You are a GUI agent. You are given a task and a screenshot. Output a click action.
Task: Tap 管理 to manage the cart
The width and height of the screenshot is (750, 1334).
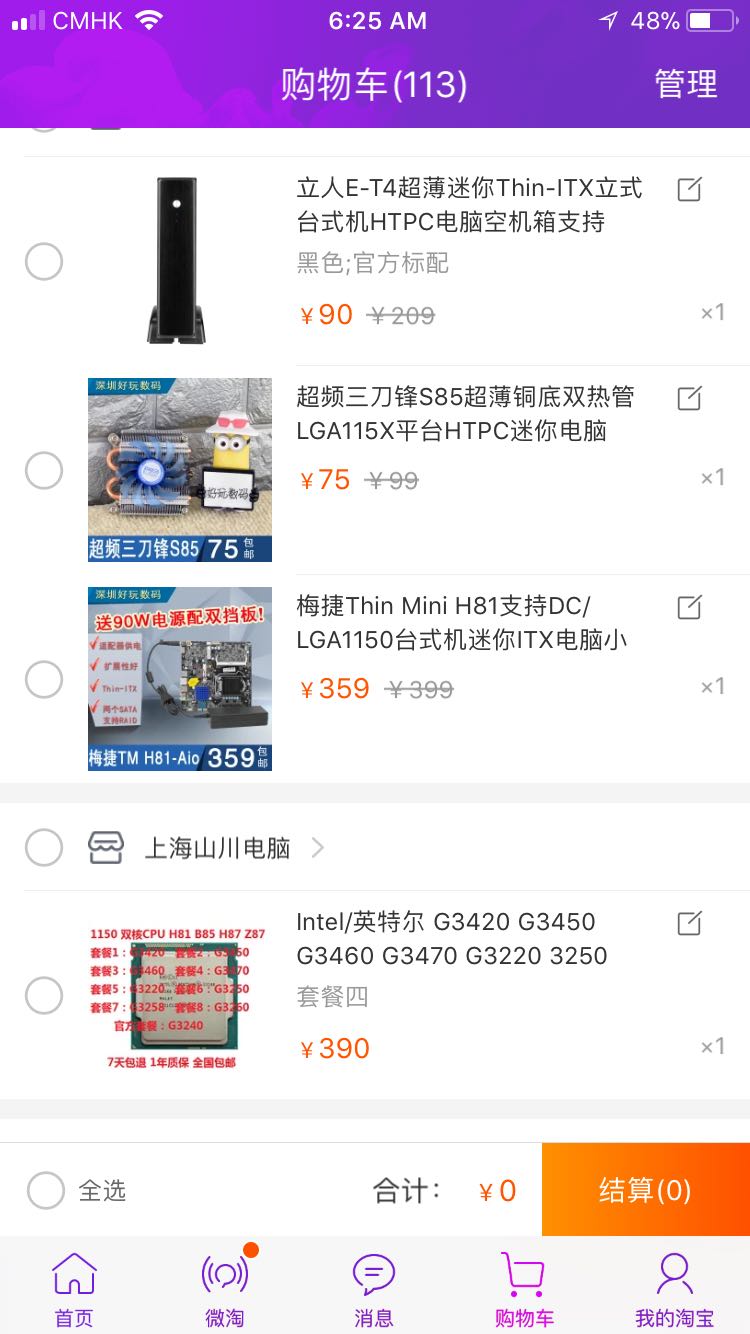[x=686, y=84]
